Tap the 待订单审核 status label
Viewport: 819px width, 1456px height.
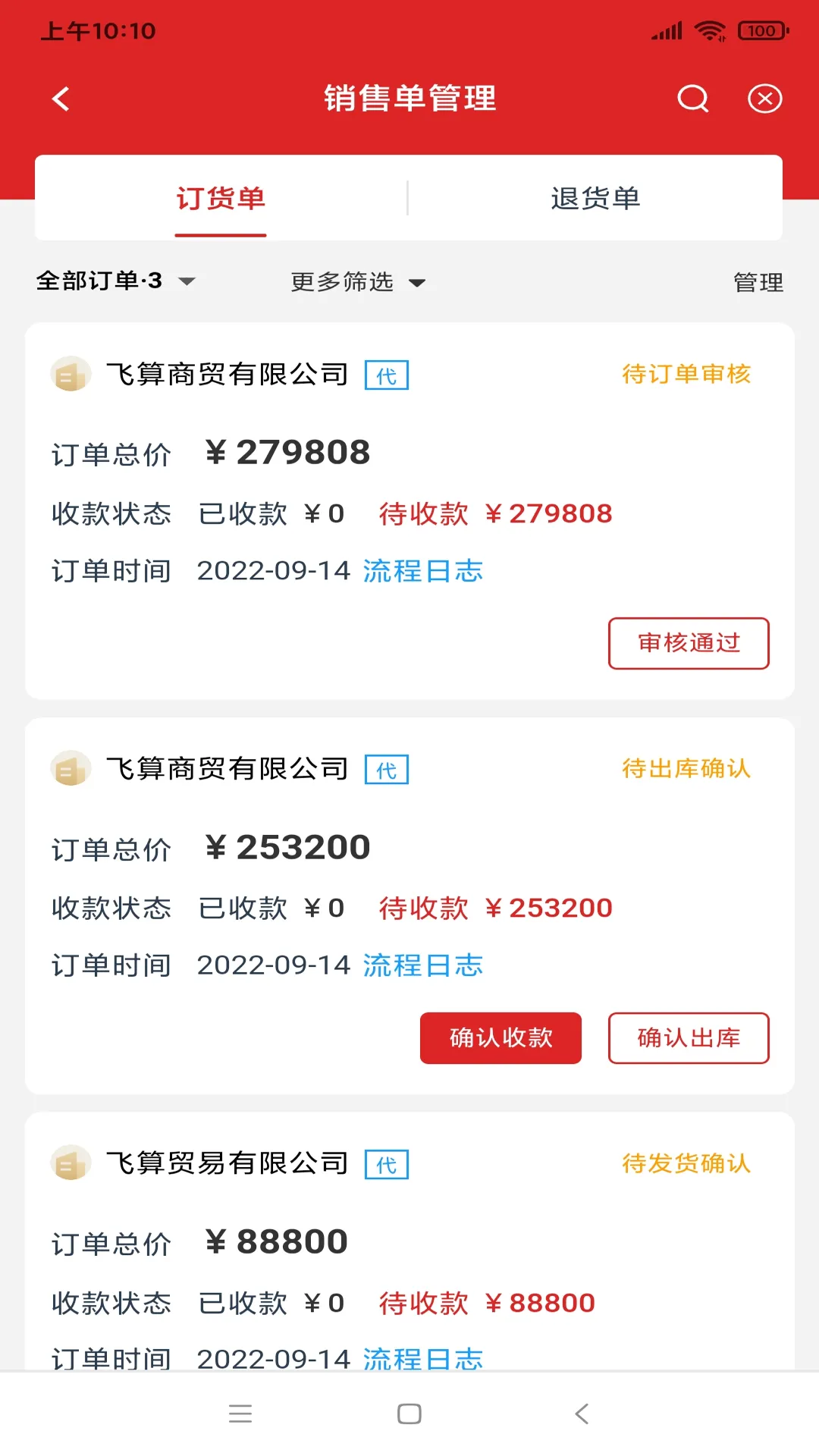coord(685,374)
